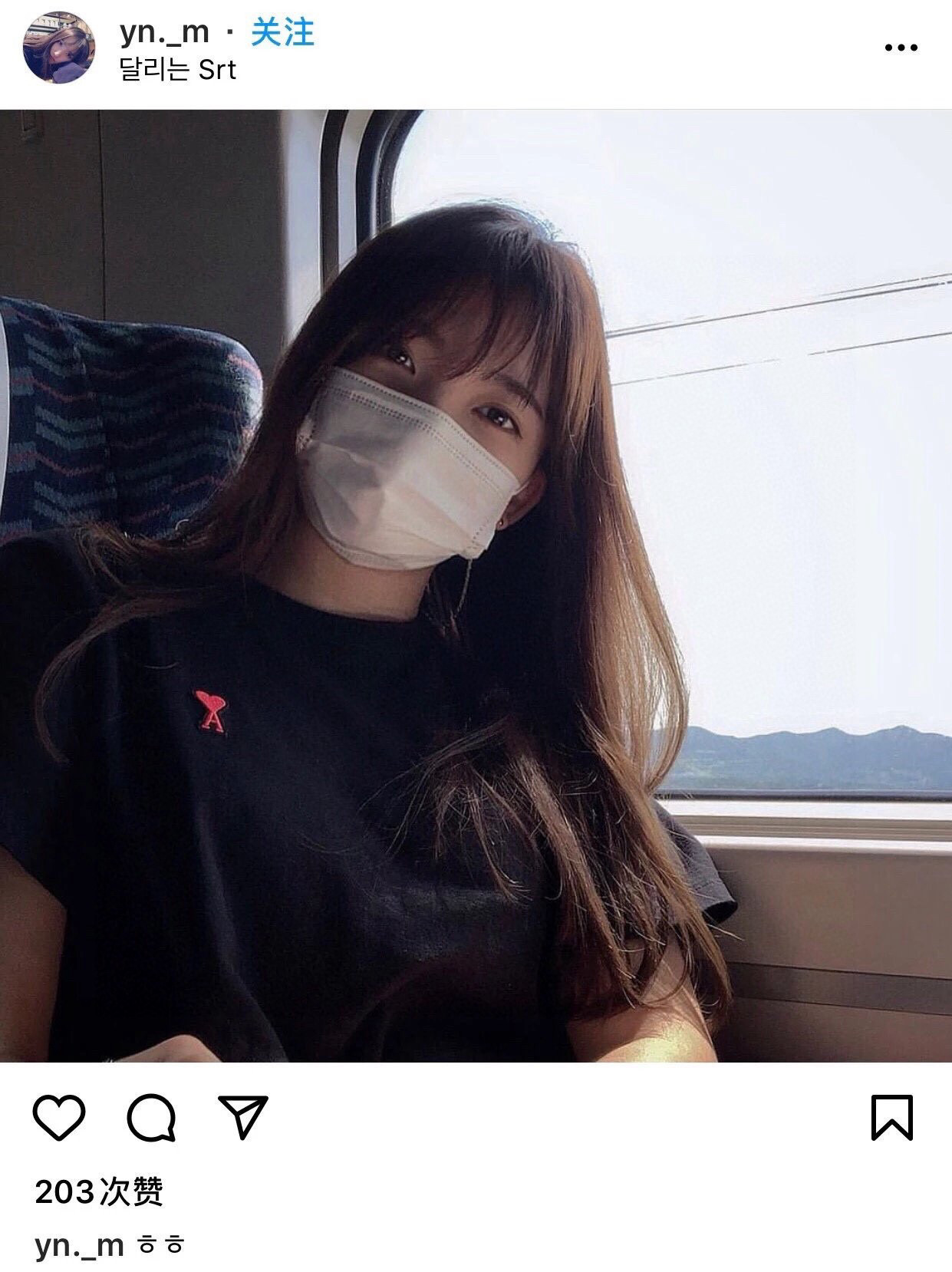Open yn._m's profile from the caption username
This screenshot has height=1272, width=952.
pyautogui.click(x=79, y=1245)
